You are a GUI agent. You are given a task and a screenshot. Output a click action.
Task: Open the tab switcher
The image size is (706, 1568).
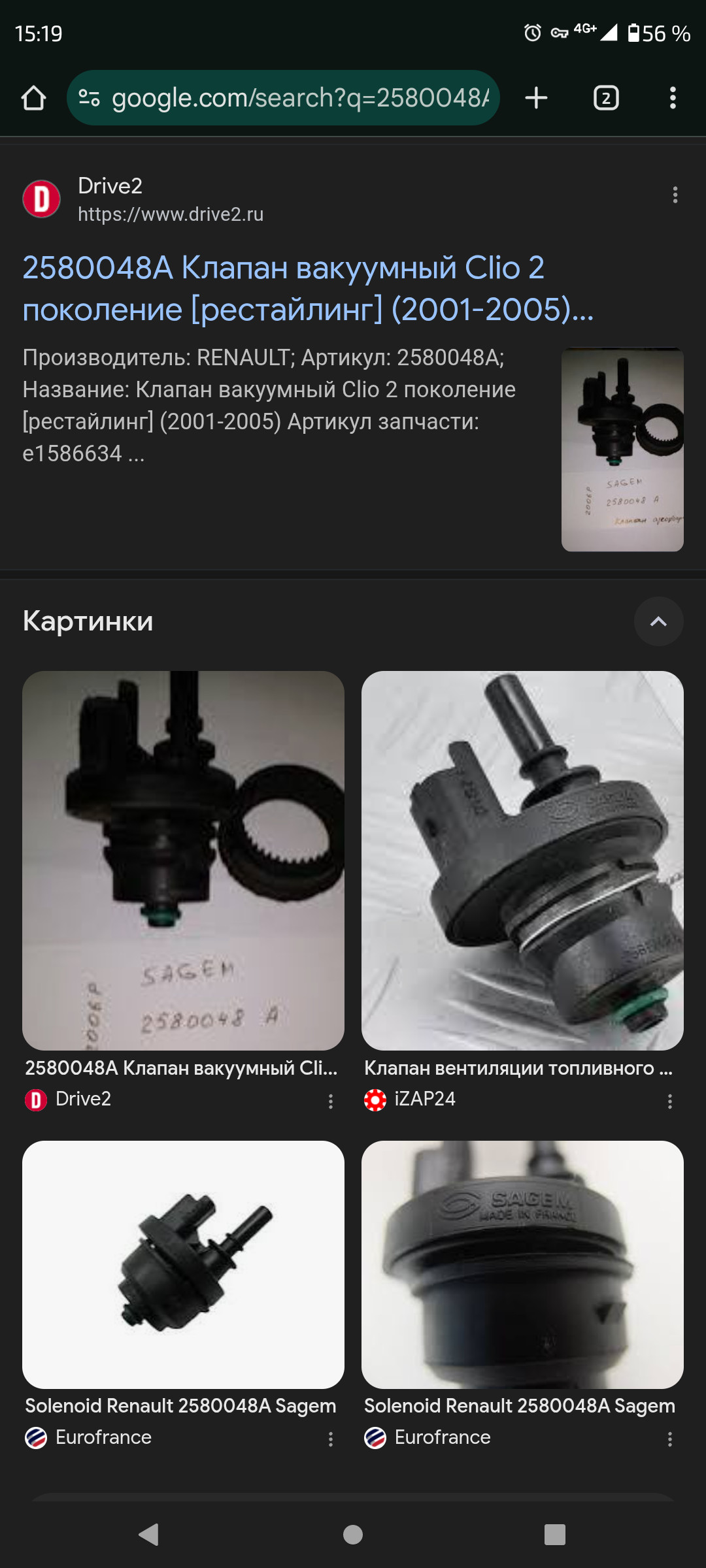click(x=606, y=99)
